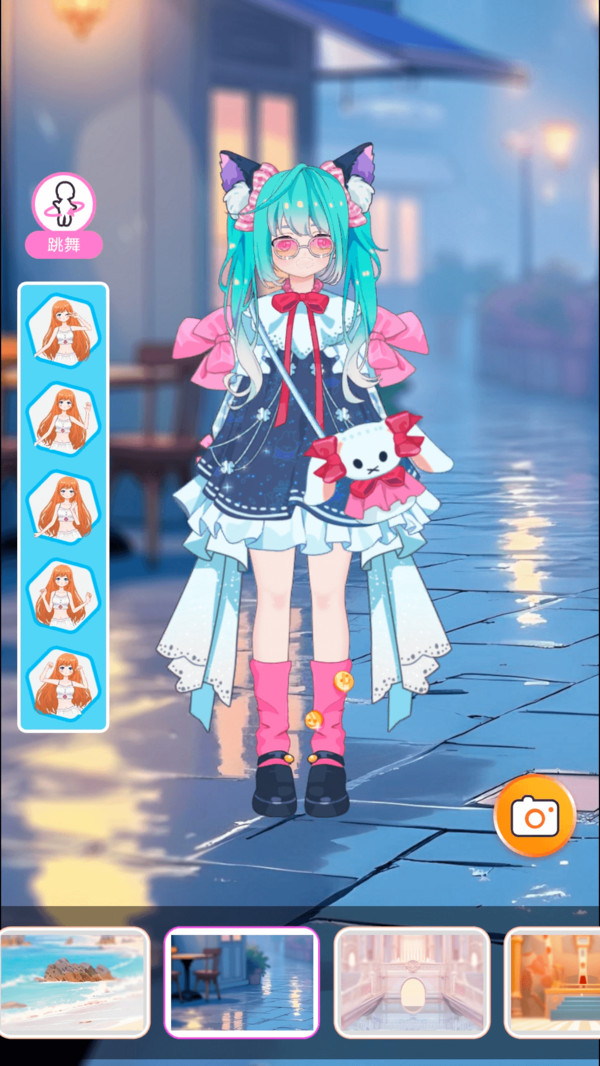Switch to the beach background
Viewport: 600px width, 1066px height.
(x=73, y=982)
